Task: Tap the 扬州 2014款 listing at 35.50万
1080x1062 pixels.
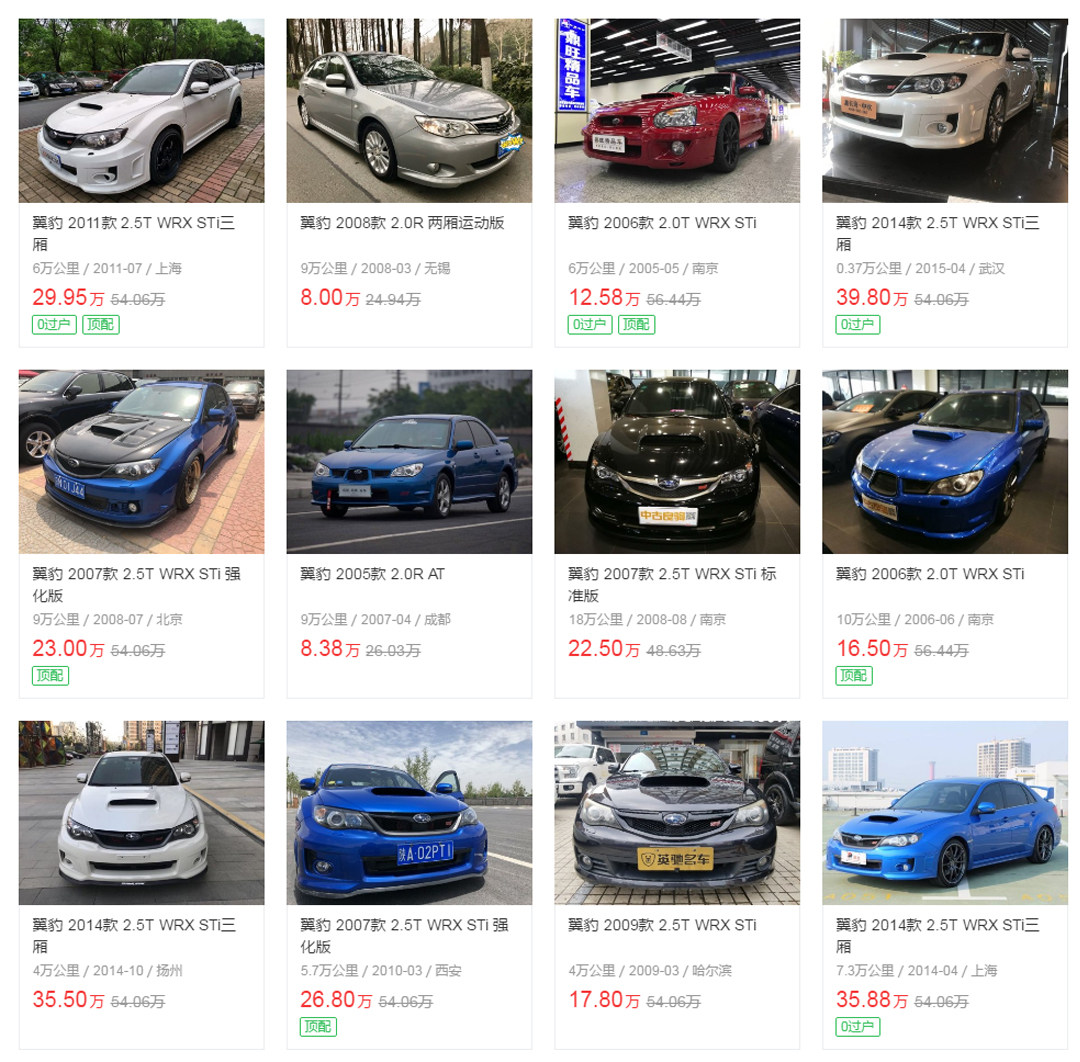Action: [141, 812]
